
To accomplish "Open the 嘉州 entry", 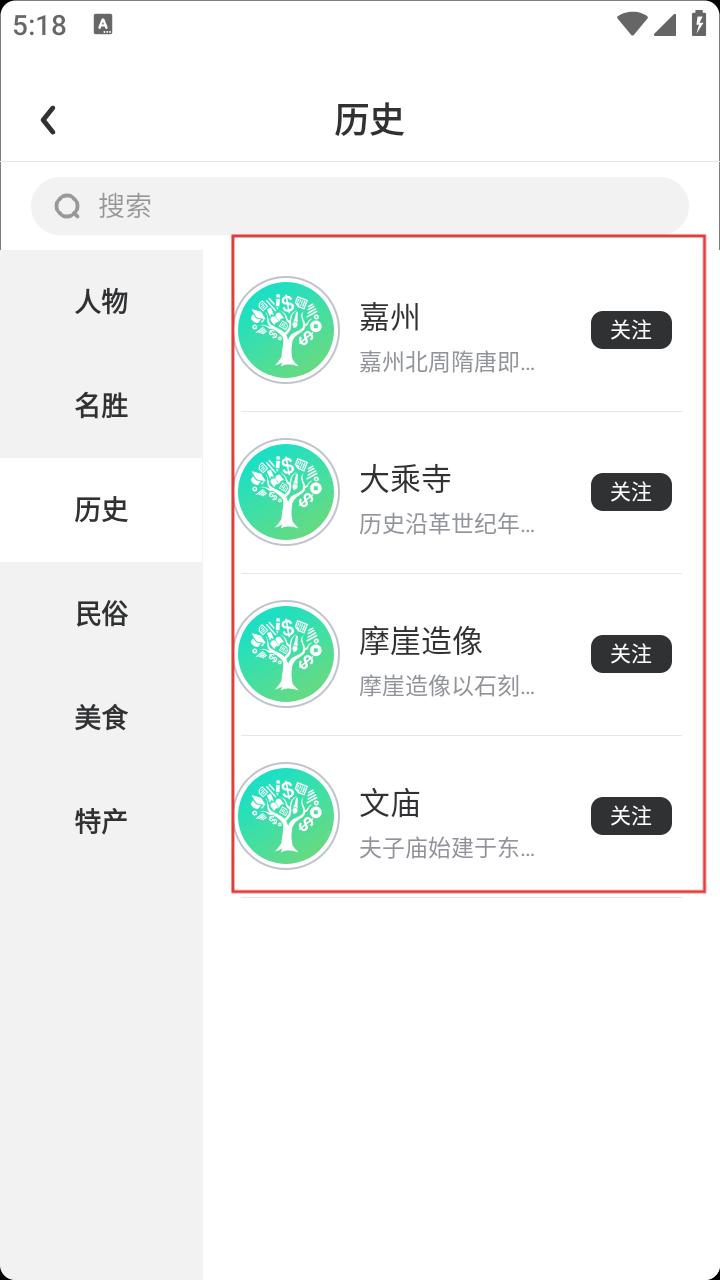I will click(461, 330).
